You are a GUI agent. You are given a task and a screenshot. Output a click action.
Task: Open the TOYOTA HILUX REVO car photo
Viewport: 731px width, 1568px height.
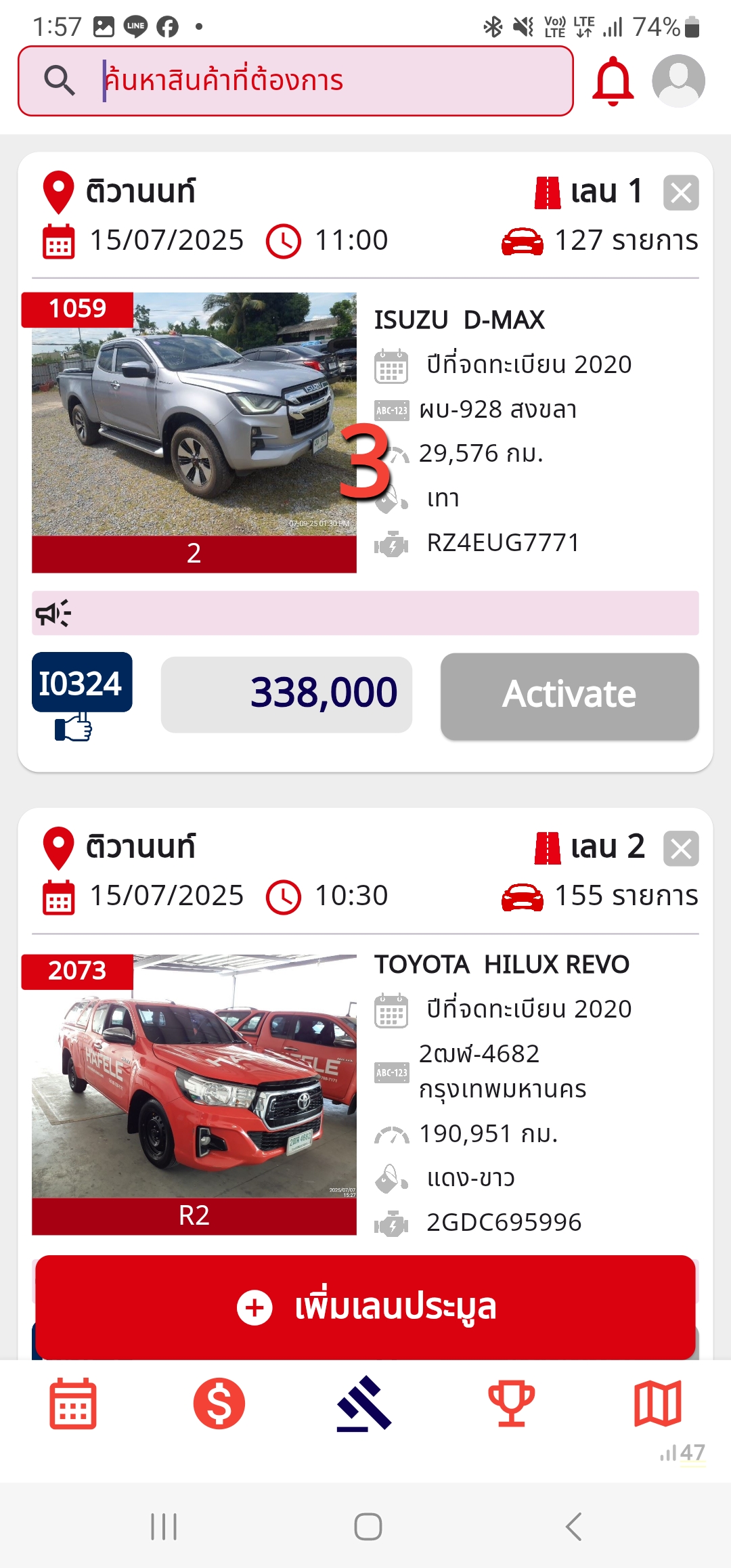tap(194, 1076)
